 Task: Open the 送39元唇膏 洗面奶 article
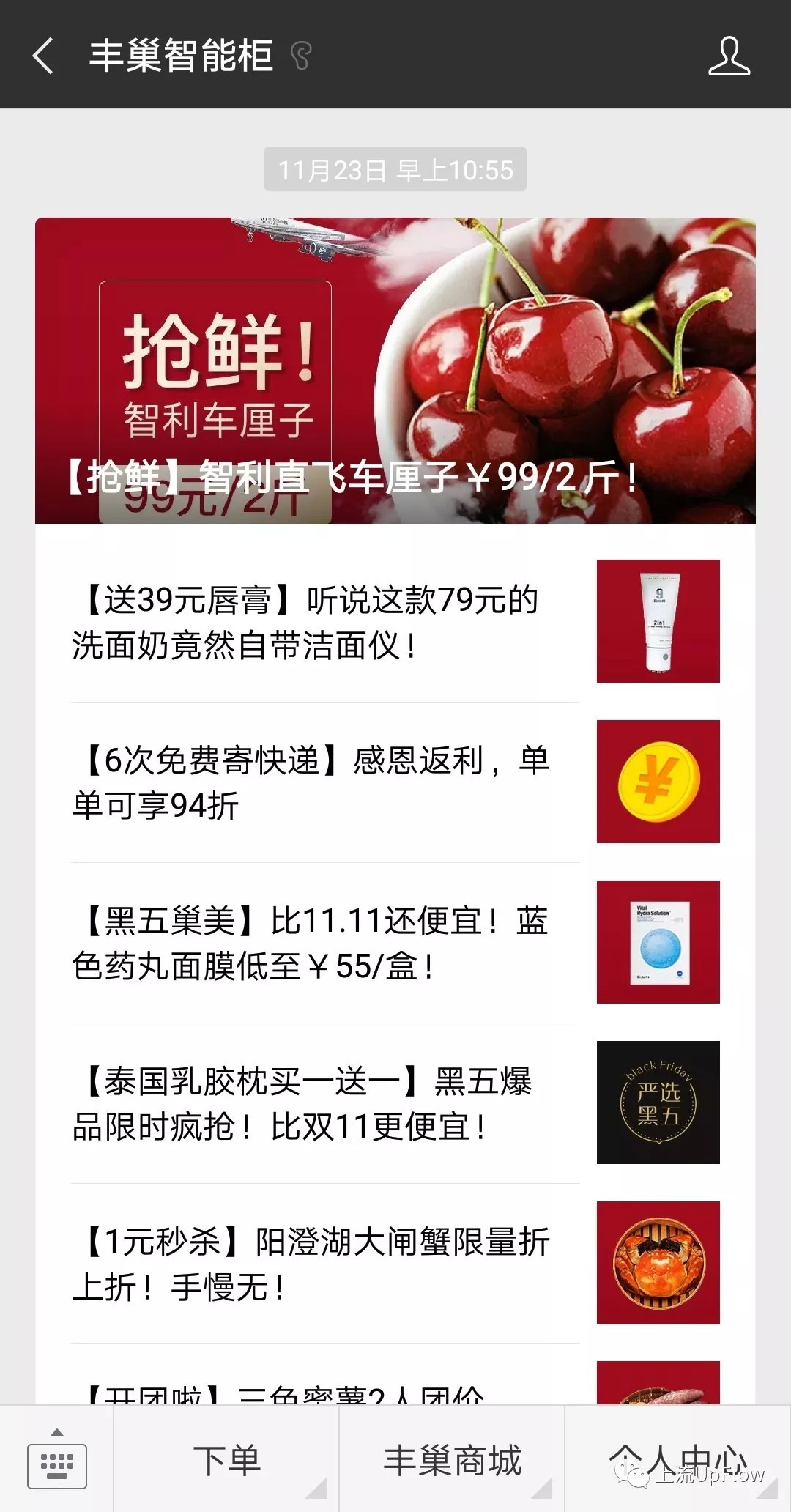[x=395, y=623]
